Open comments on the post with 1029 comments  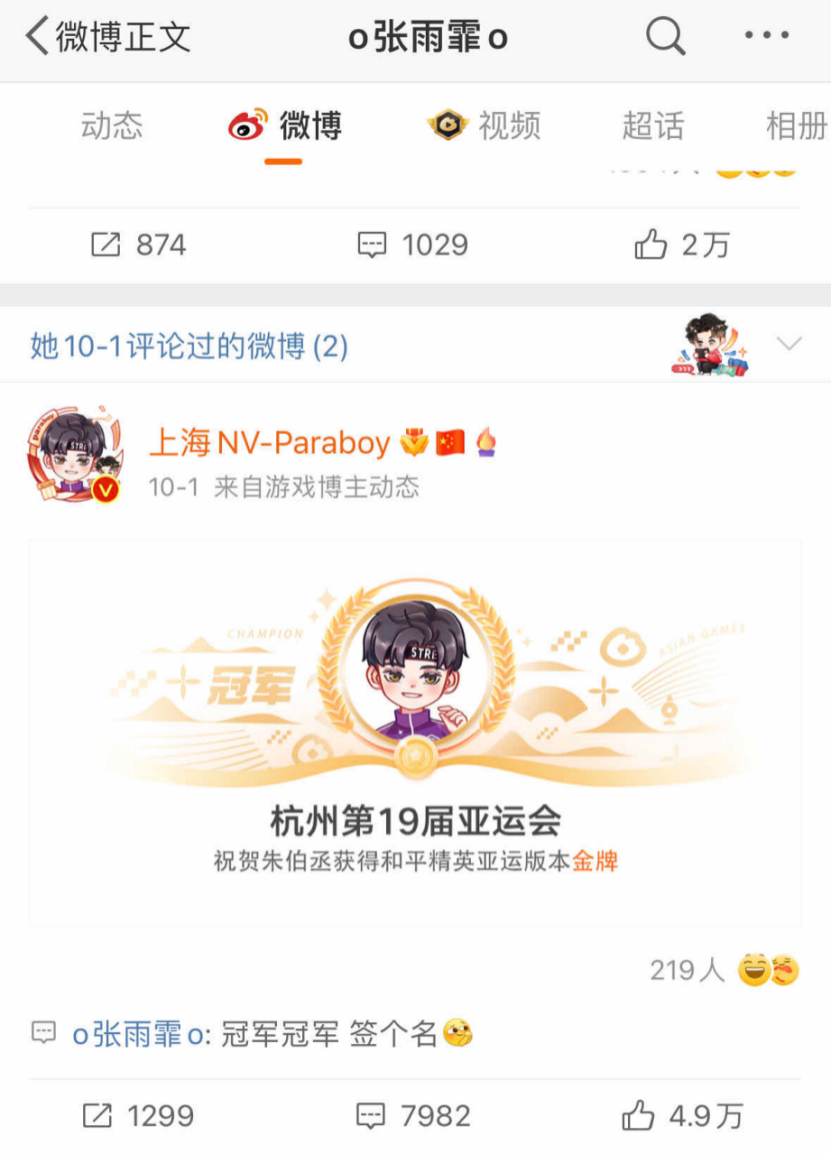coord(413,245)
